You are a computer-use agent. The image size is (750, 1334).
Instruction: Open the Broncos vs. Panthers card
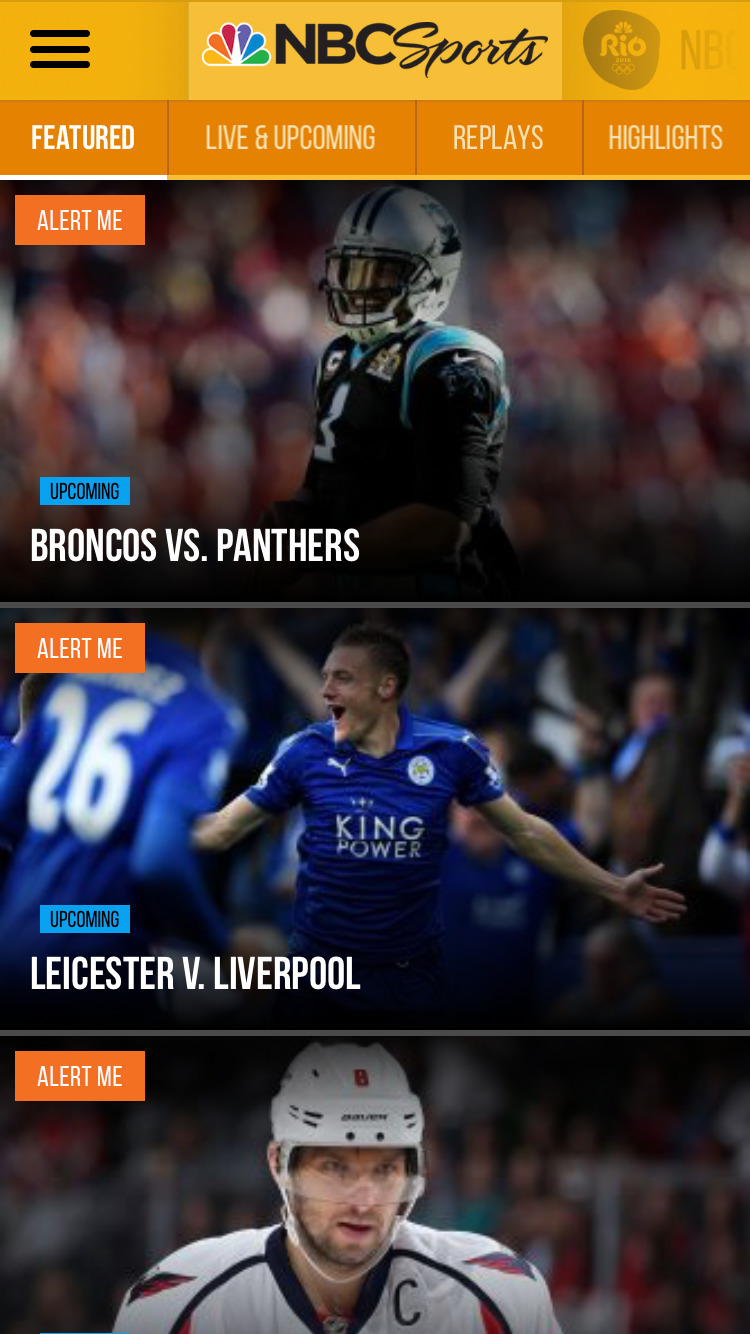[375, 391]
